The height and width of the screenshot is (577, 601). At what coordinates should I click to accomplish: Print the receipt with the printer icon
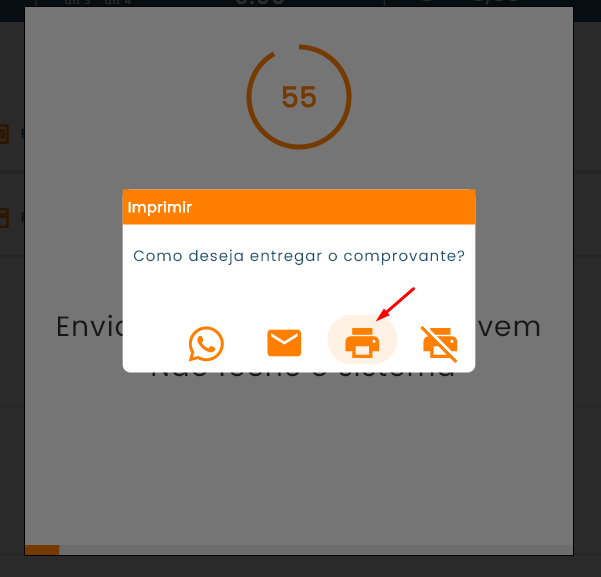tap(362, 343)
